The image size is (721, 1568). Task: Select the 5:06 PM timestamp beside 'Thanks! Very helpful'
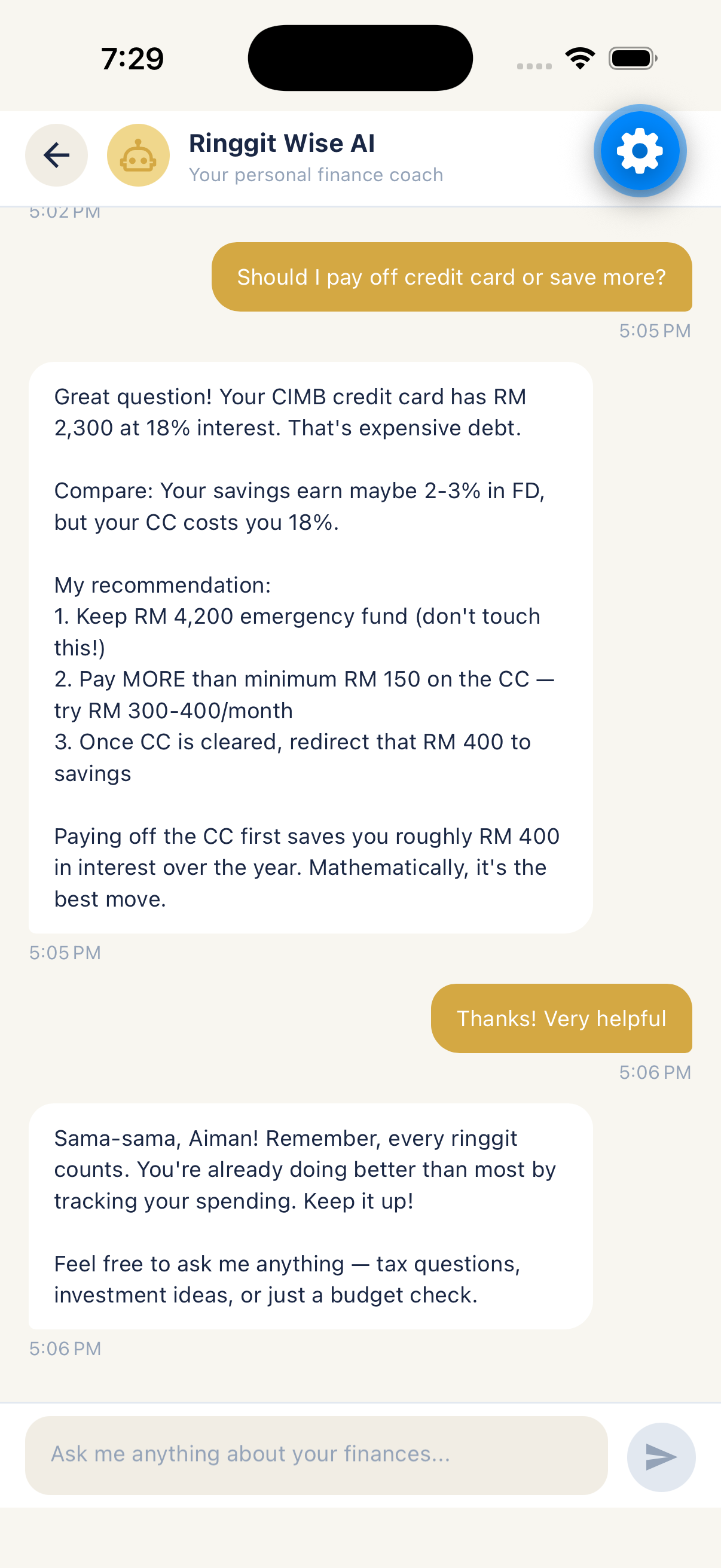(x=655, y=1072)
